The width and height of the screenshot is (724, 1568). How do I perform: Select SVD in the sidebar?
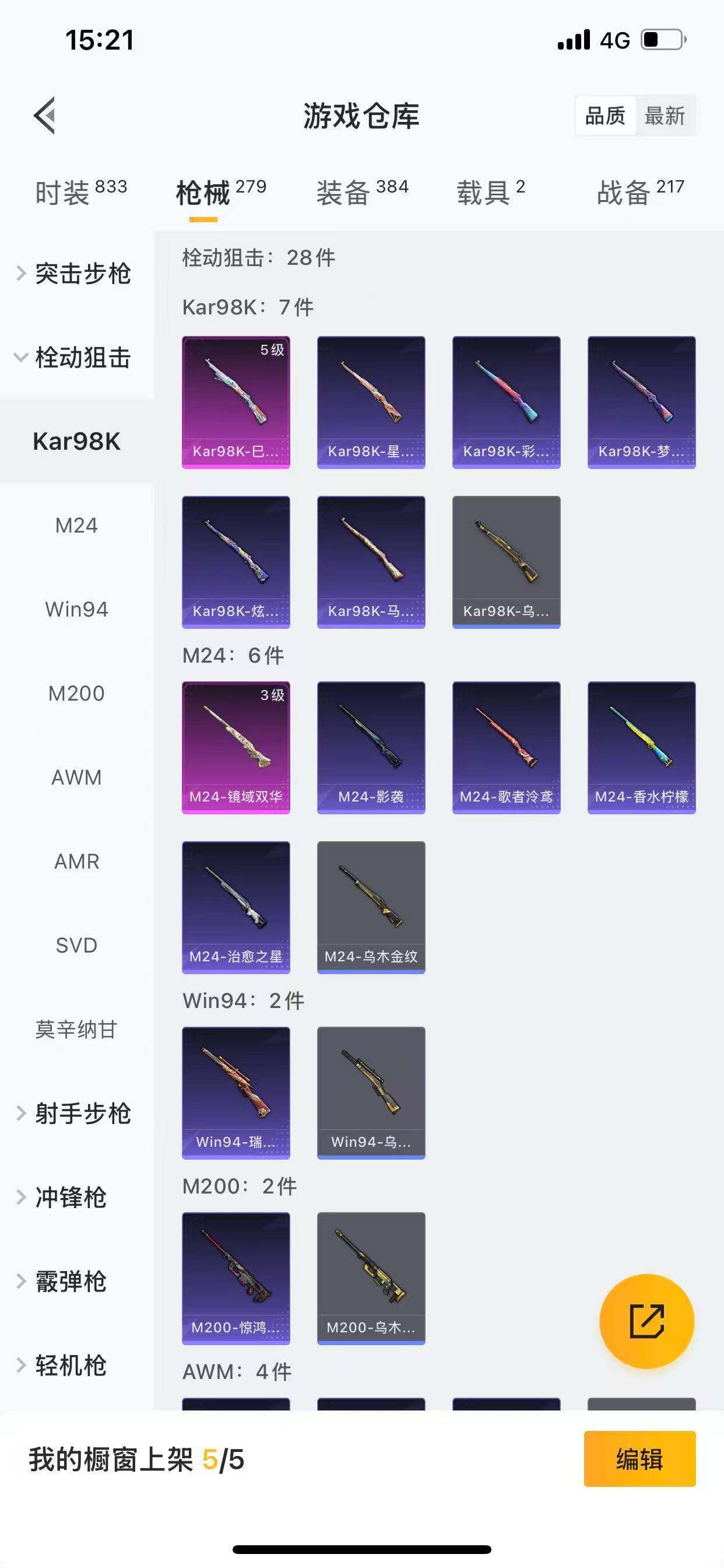[76, 946]
